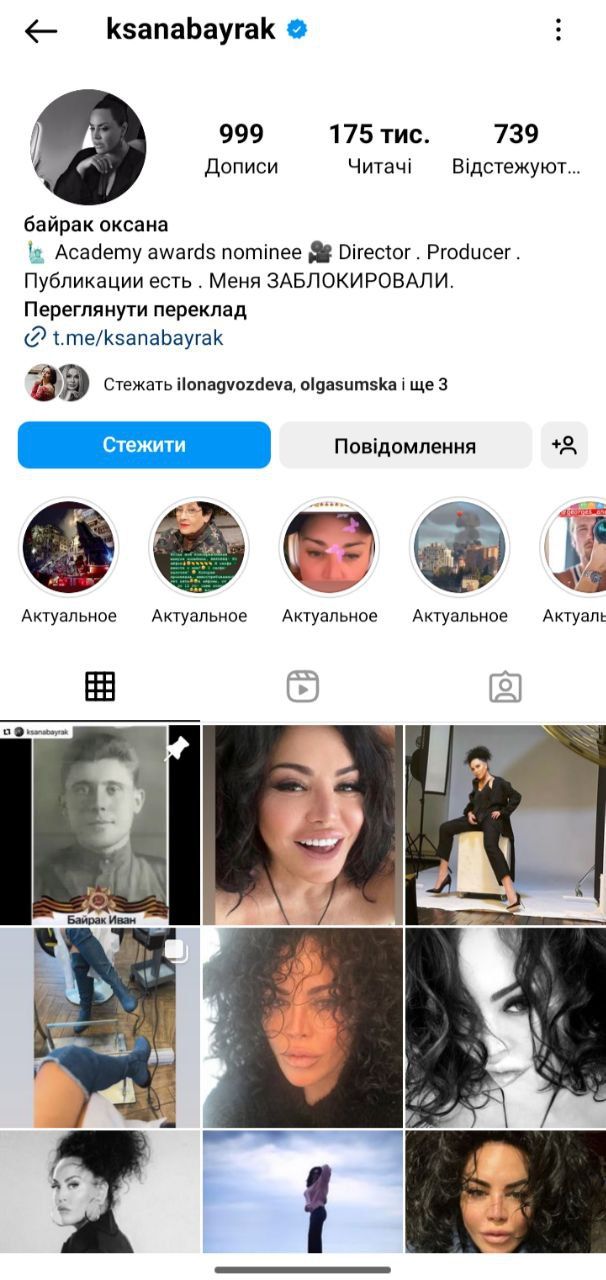
Task: Tap the blue Стежити follow button
Action: (144, 445)
